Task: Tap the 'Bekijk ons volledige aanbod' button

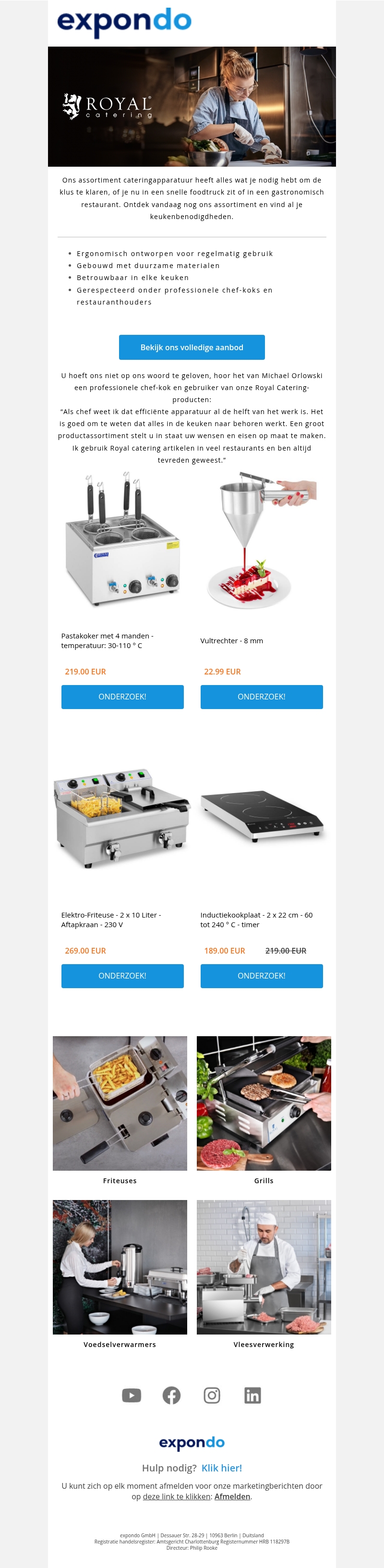Action: tap(192, 347)
